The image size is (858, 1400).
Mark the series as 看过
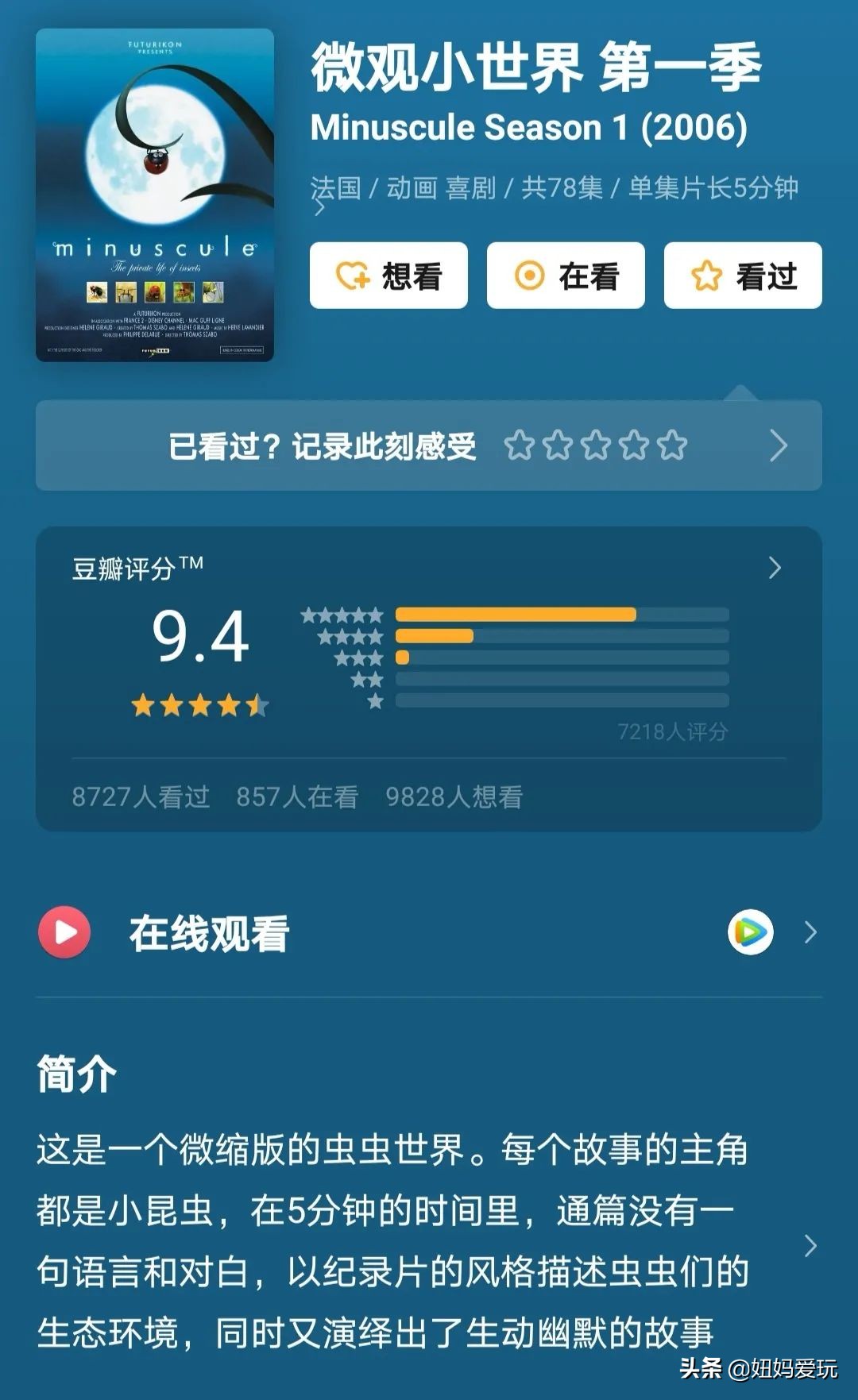[744, 274]
